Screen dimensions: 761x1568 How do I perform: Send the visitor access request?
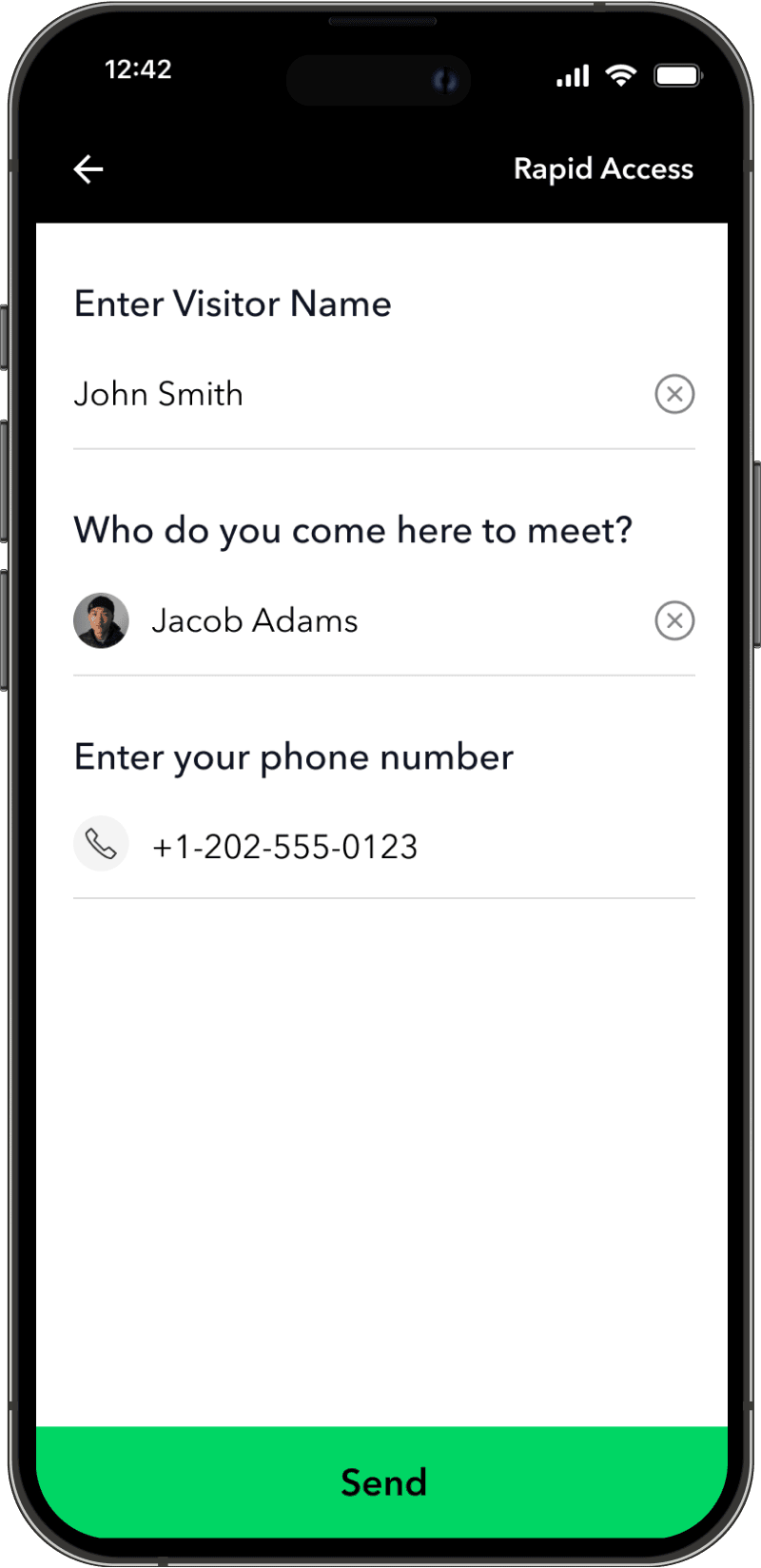point(382,1481)
